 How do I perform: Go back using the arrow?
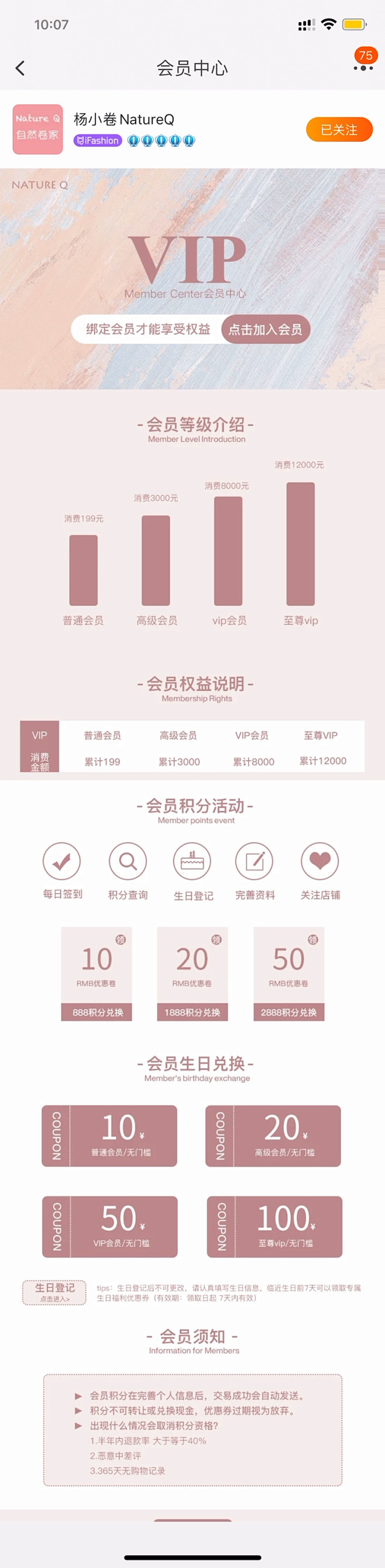20,68
